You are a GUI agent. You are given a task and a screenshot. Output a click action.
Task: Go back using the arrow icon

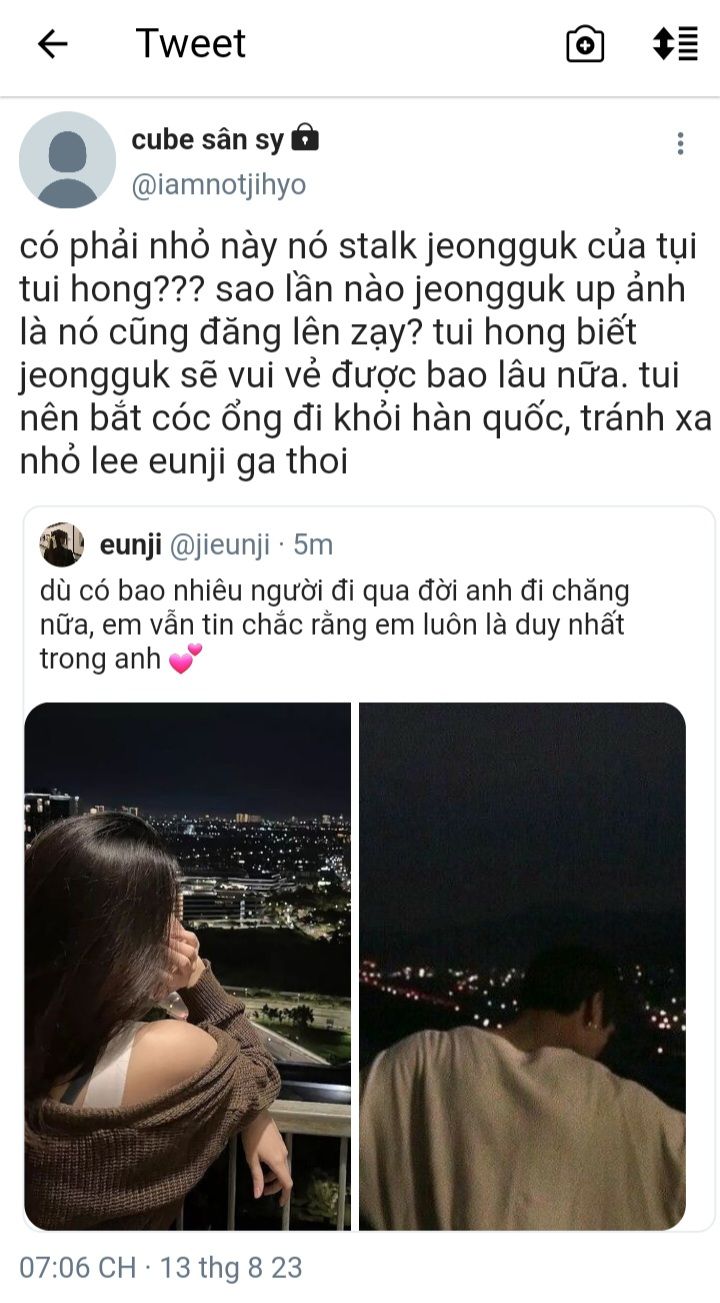52,44
